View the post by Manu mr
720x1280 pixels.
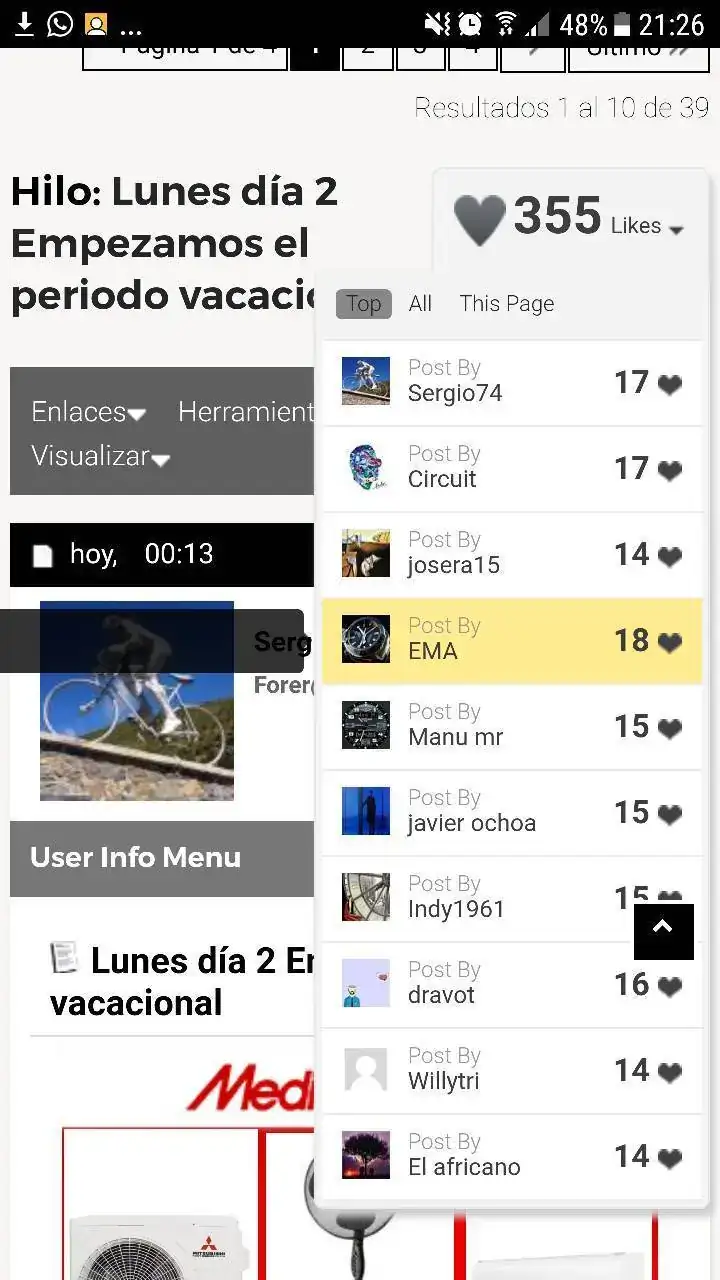[512, 726]
